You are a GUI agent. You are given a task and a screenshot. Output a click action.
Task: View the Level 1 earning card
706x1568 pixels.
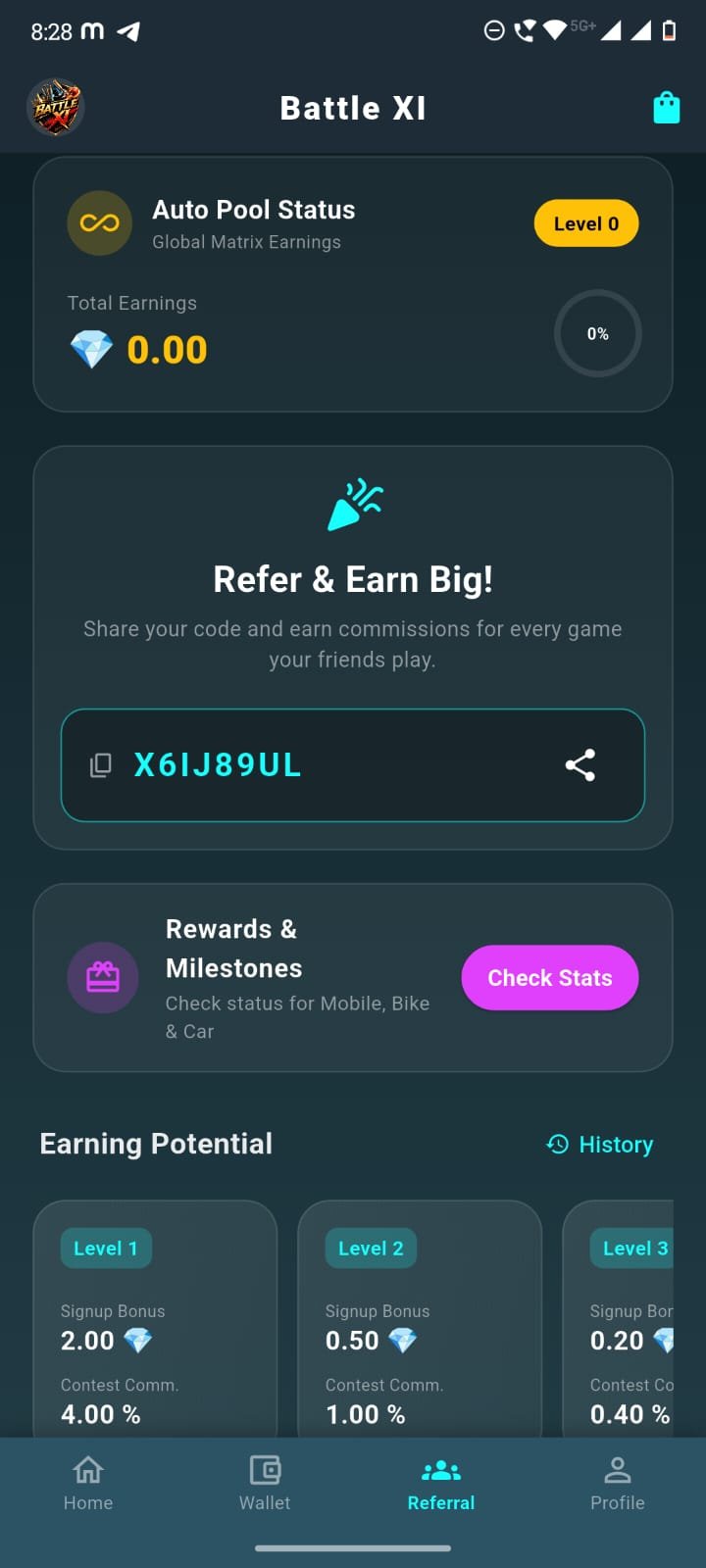tap(155, 1323)
